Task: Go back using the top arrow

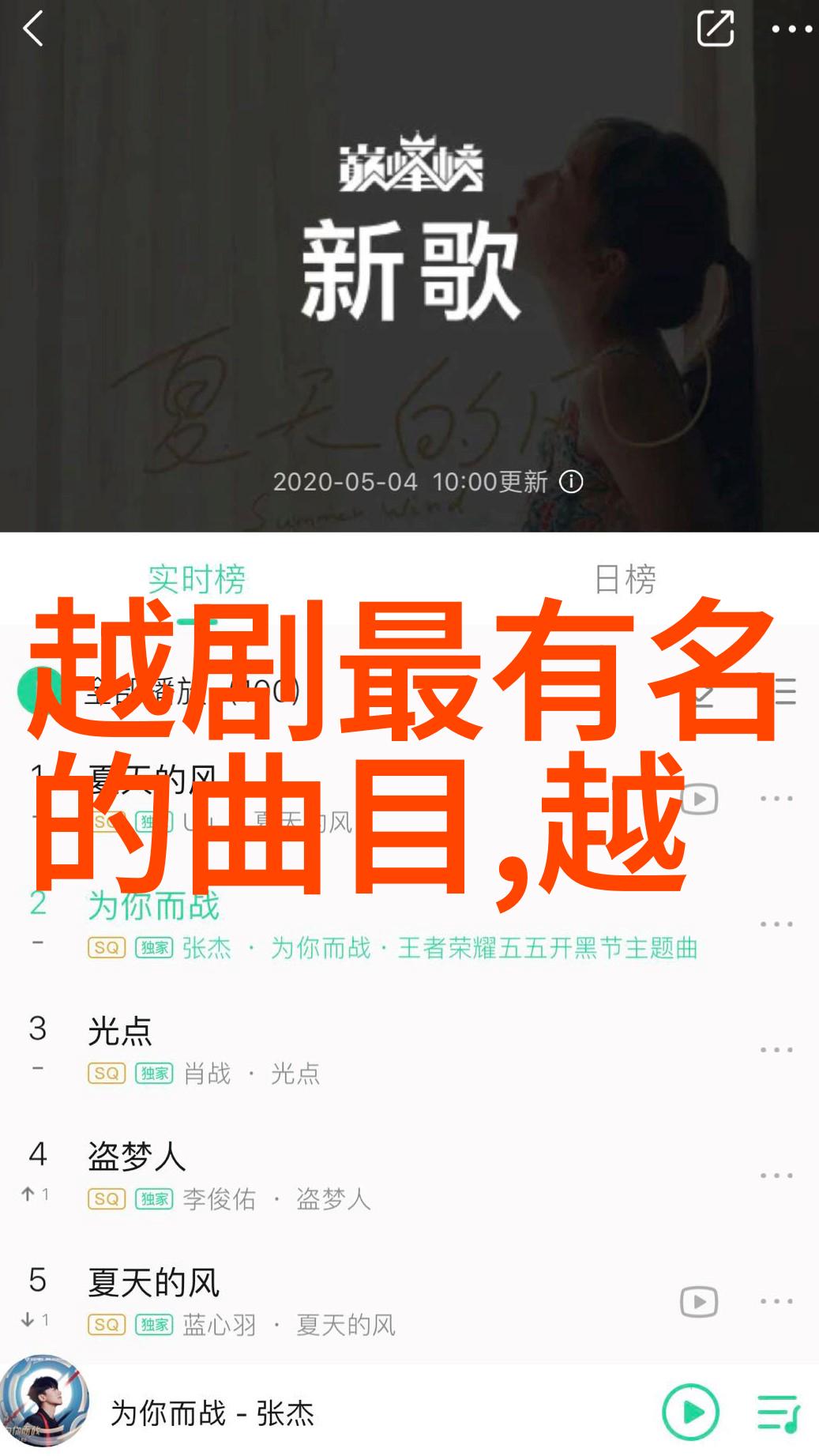Action: click(33, 30)
